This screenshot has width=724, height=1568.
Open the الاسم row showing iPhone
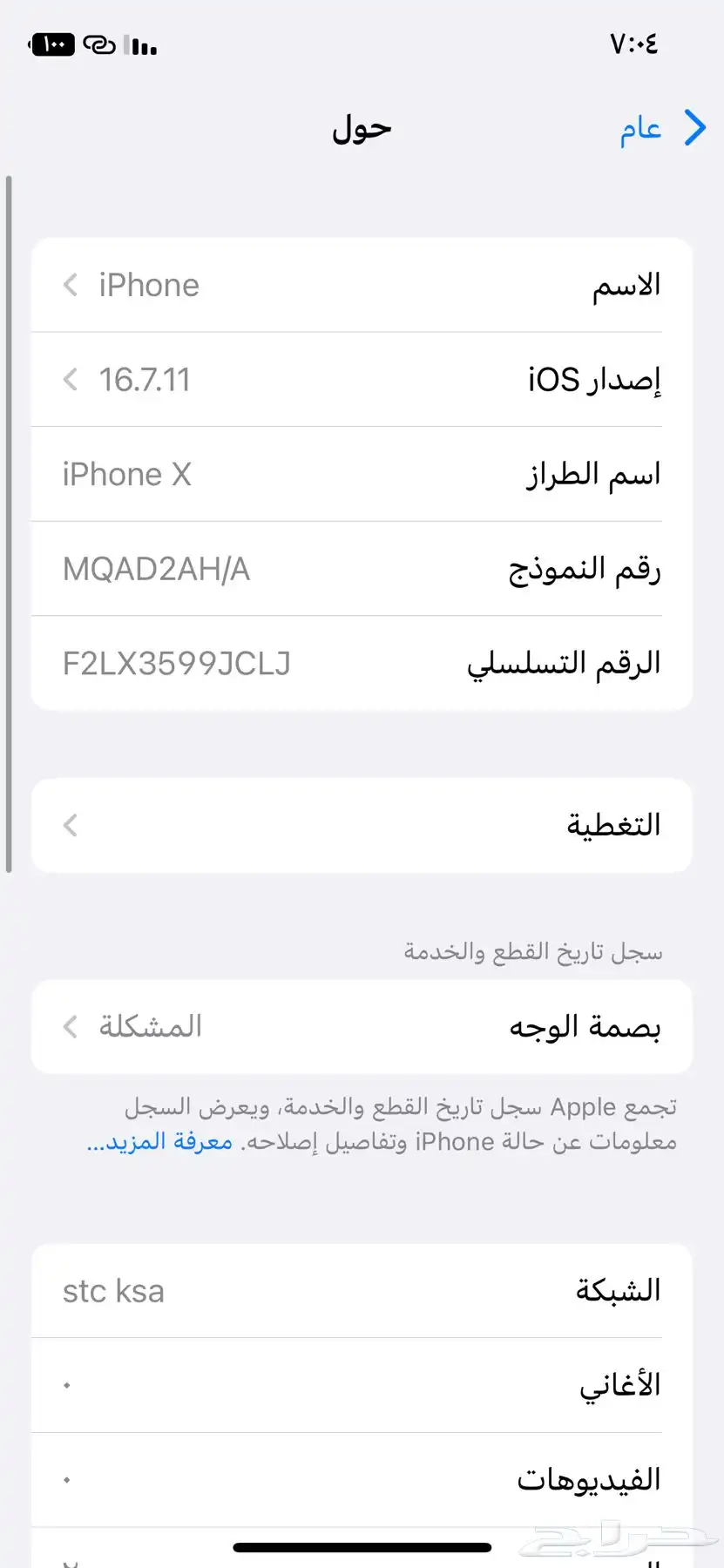click(362, 285)
